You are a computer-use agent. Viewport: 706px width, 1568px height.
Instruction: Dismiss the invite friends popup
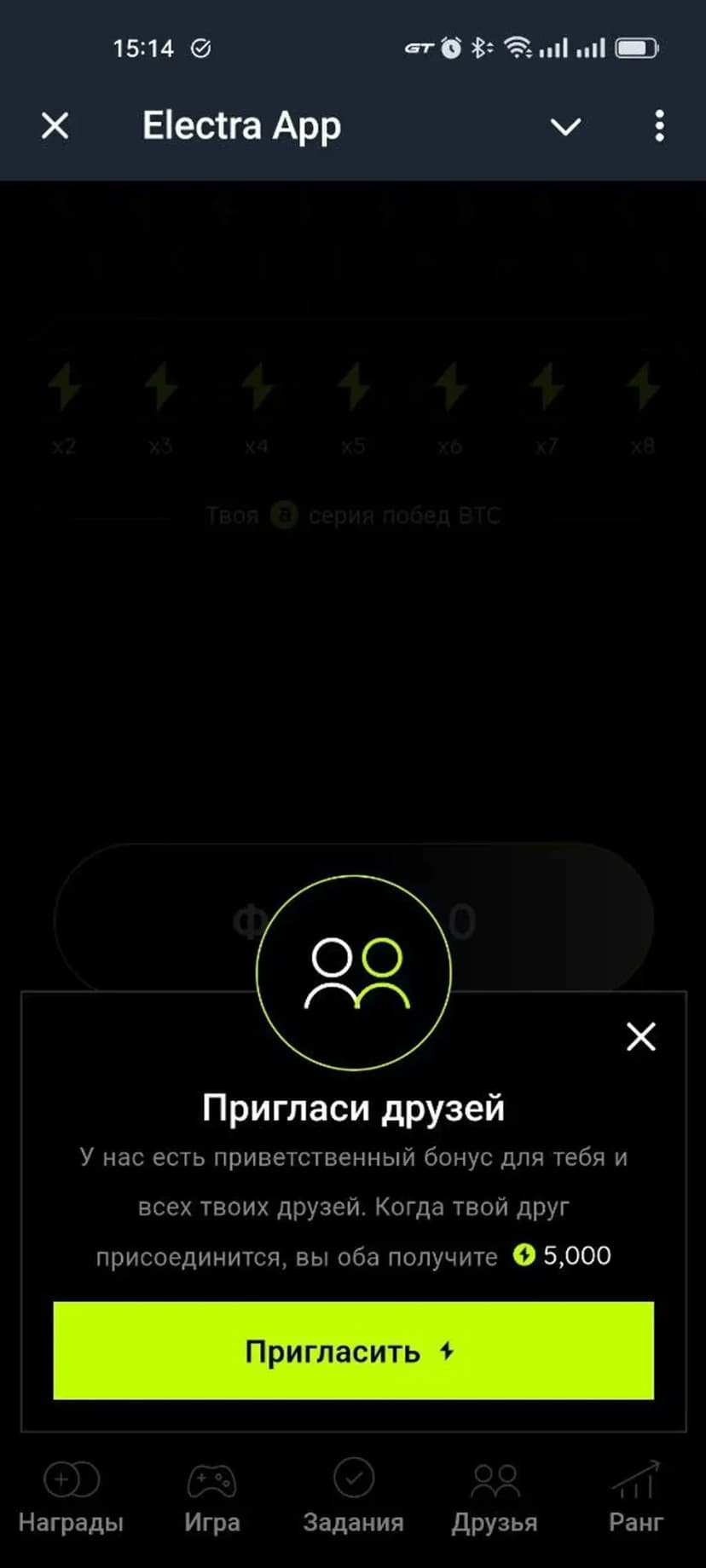(x=640, y=1037)
